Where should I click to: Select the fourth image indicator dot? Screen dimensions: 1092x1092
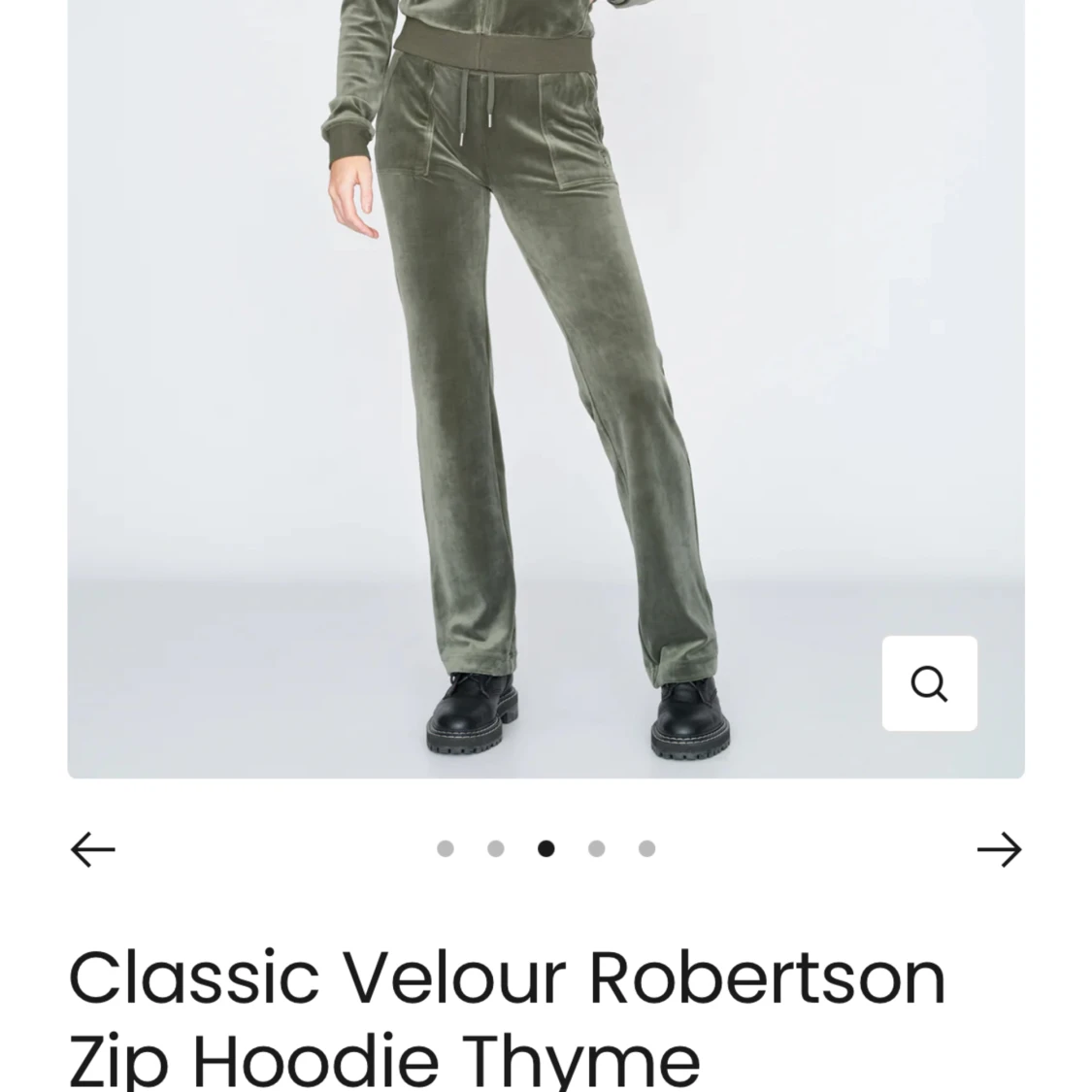[x=596, y=849]
